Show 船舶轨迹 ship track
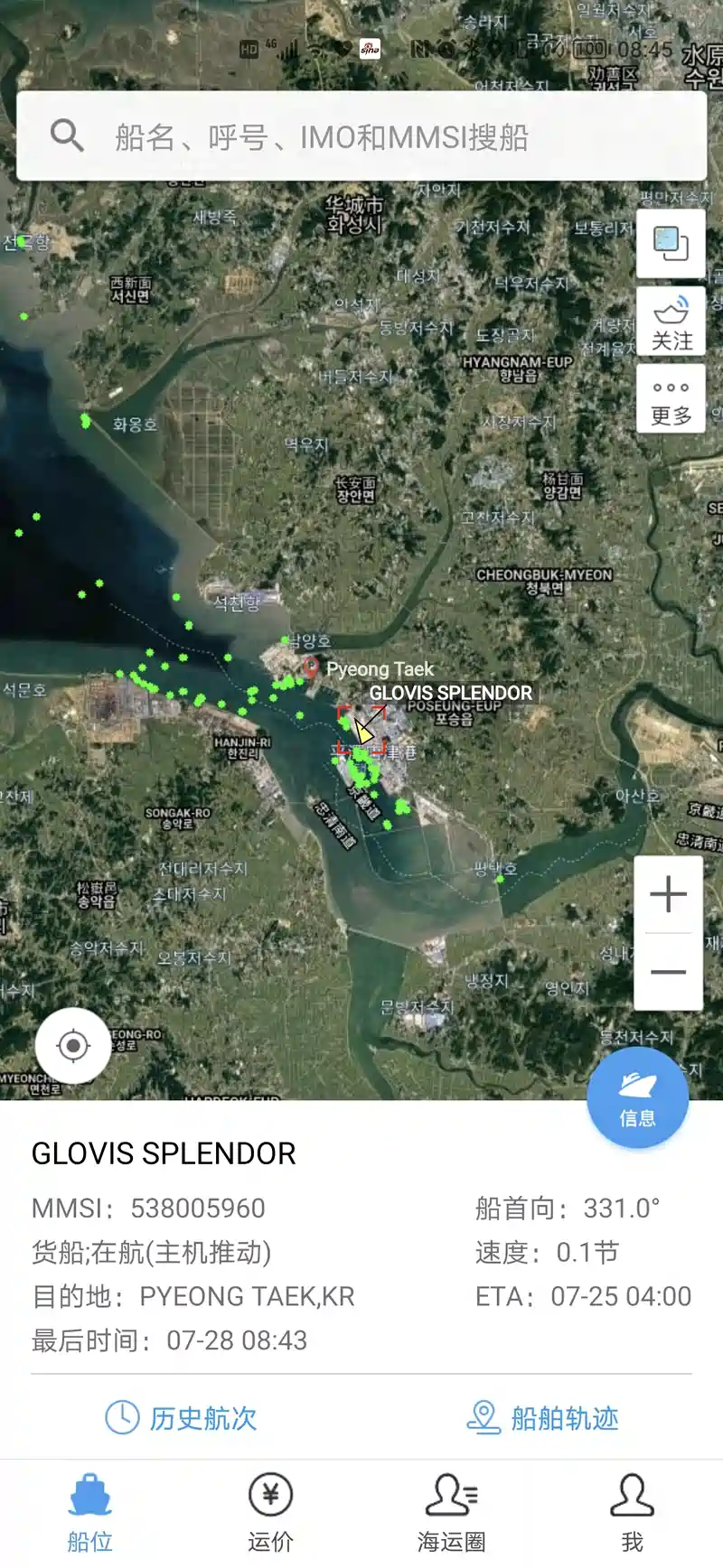This screenshot has height=1568, width=723. 543,1418
